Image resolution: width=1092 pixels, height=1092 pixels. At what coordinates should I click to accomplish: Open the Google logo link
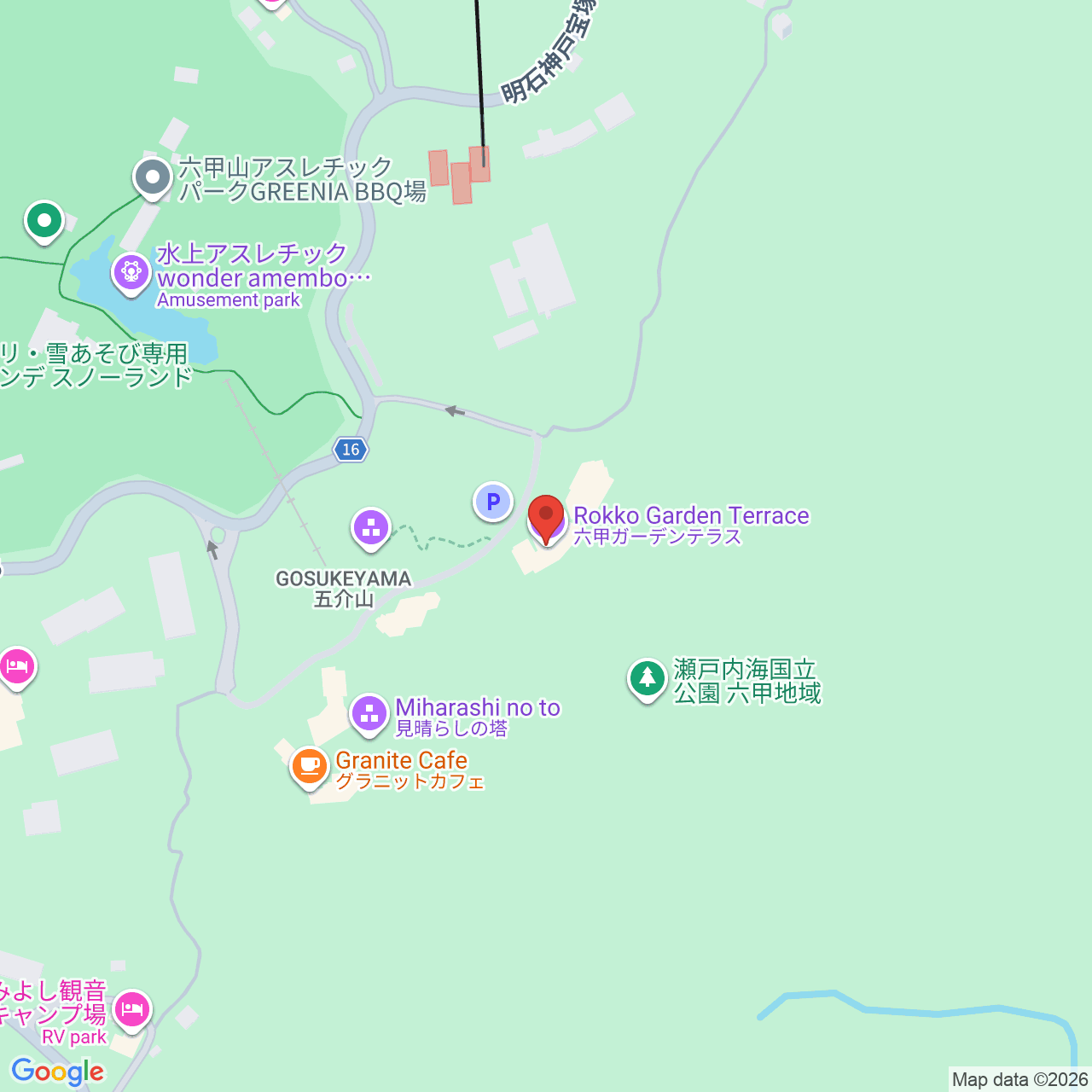point(57,1072)
